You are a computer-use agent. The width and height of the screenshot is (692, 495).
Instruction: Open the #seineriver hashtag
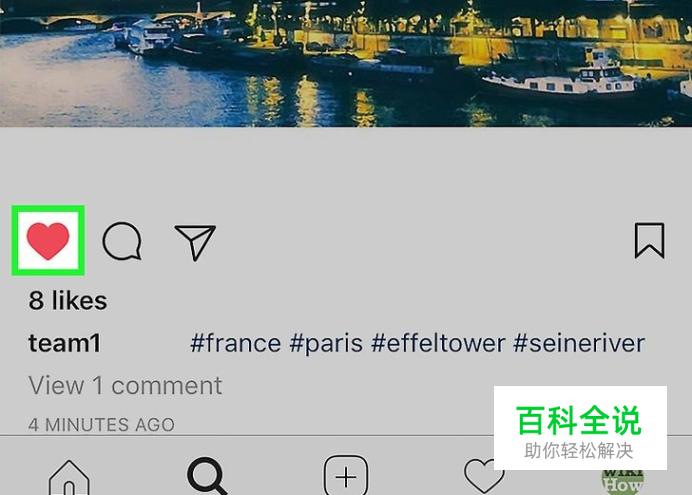tap(579, 343)
